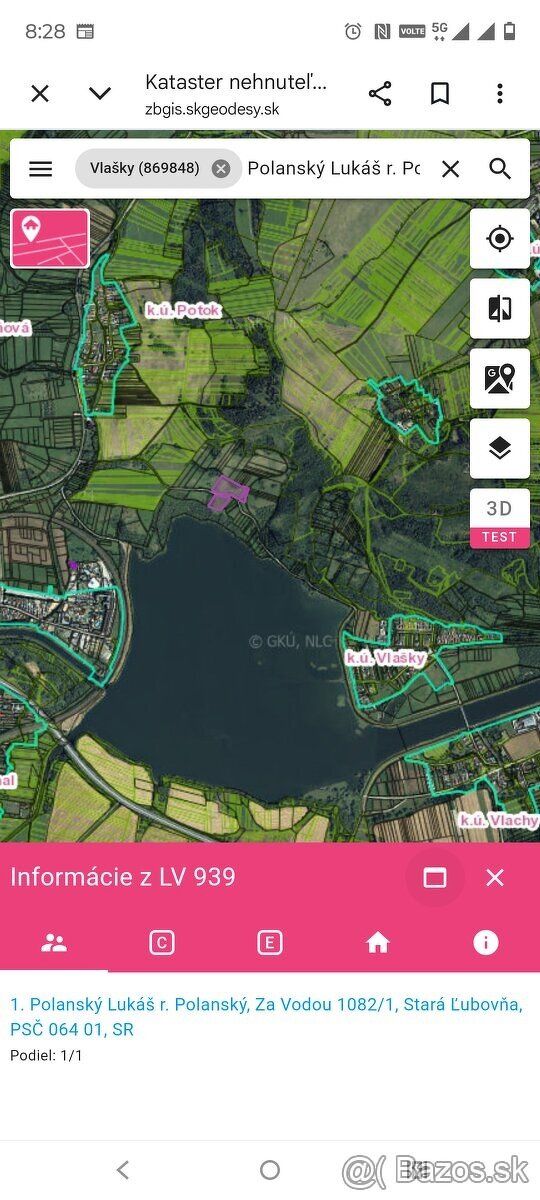
Task: Run search with magnifier icon
Action: 500,169
